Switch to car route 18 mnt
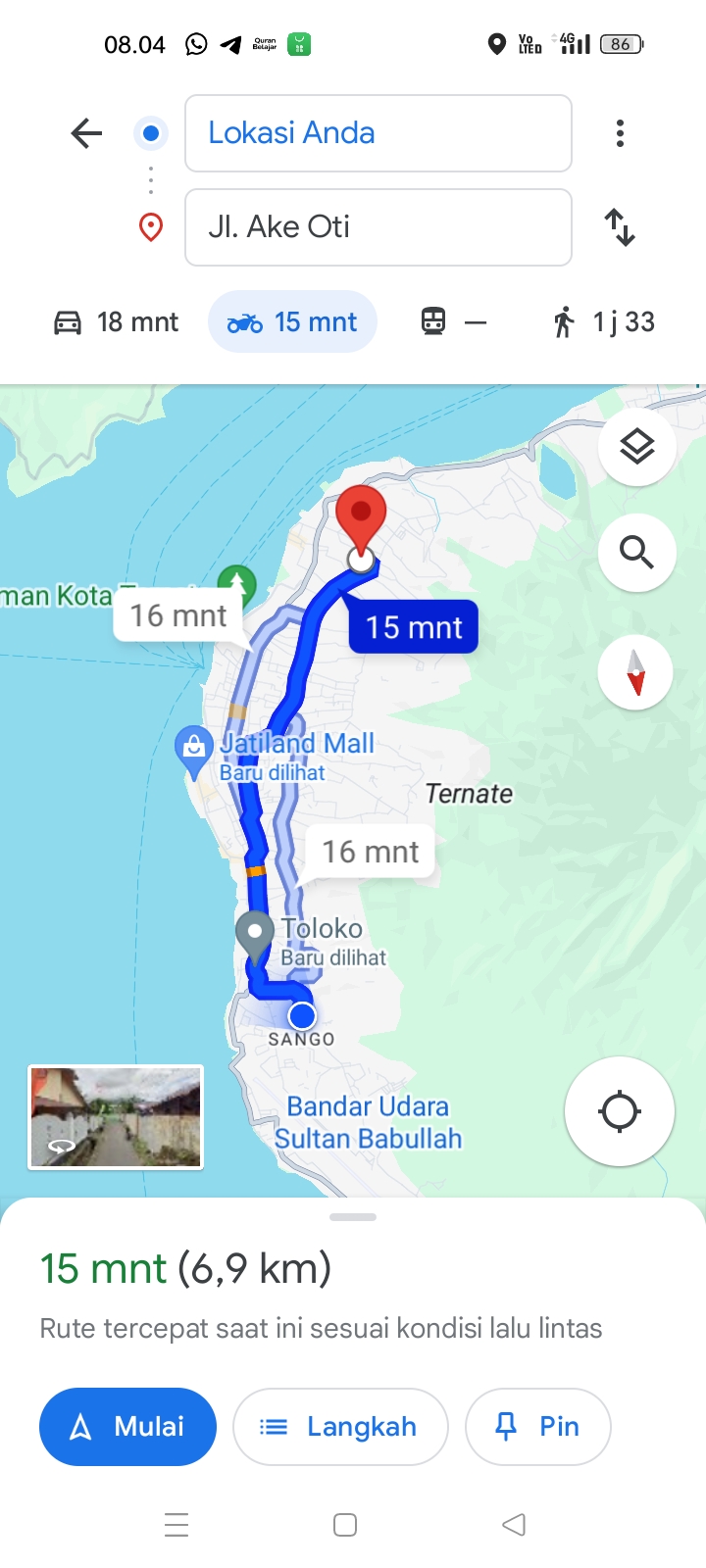 pyautogui.click(x=116, y=321)
